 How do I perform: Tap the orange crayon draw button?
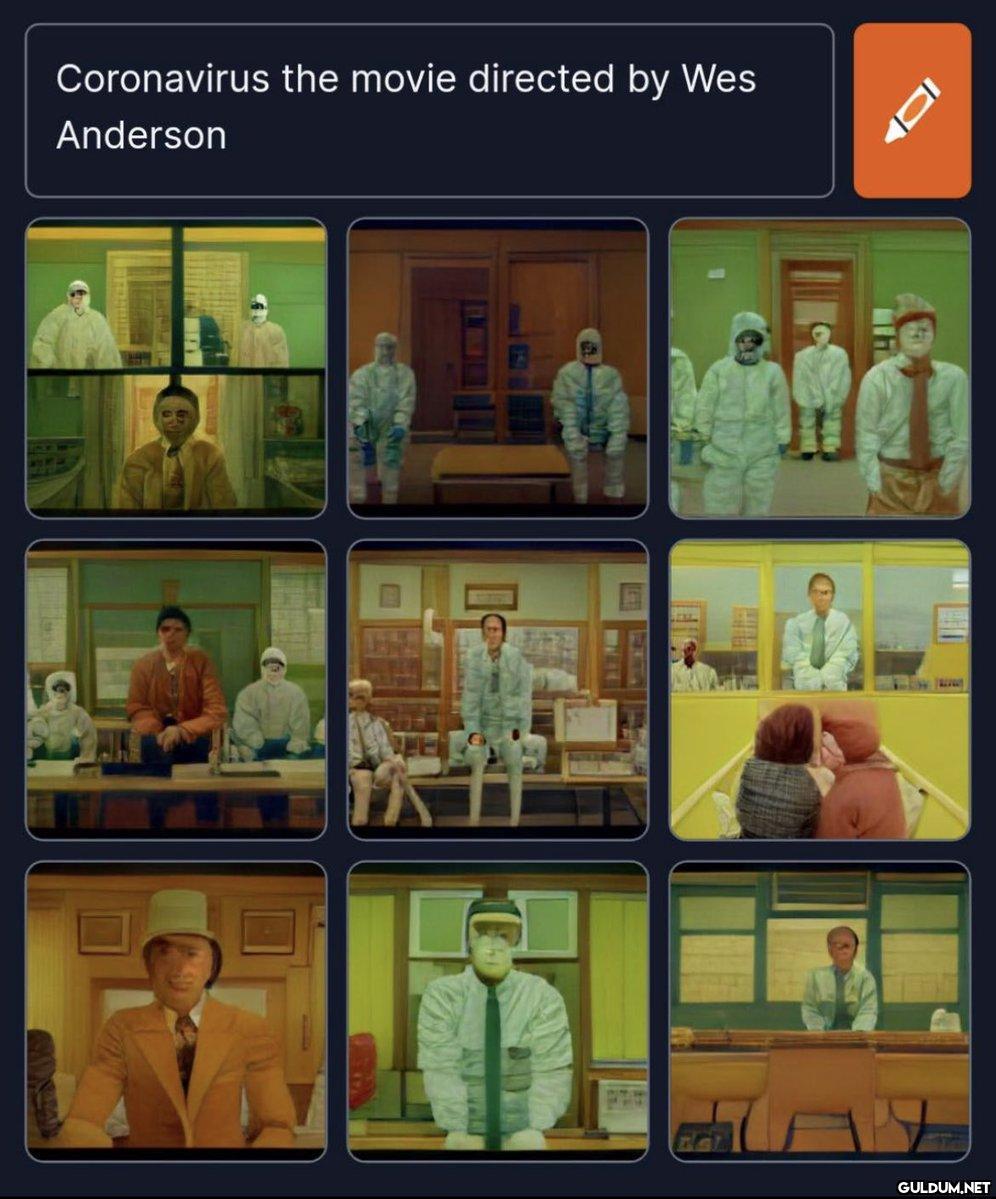click(912, 110)
